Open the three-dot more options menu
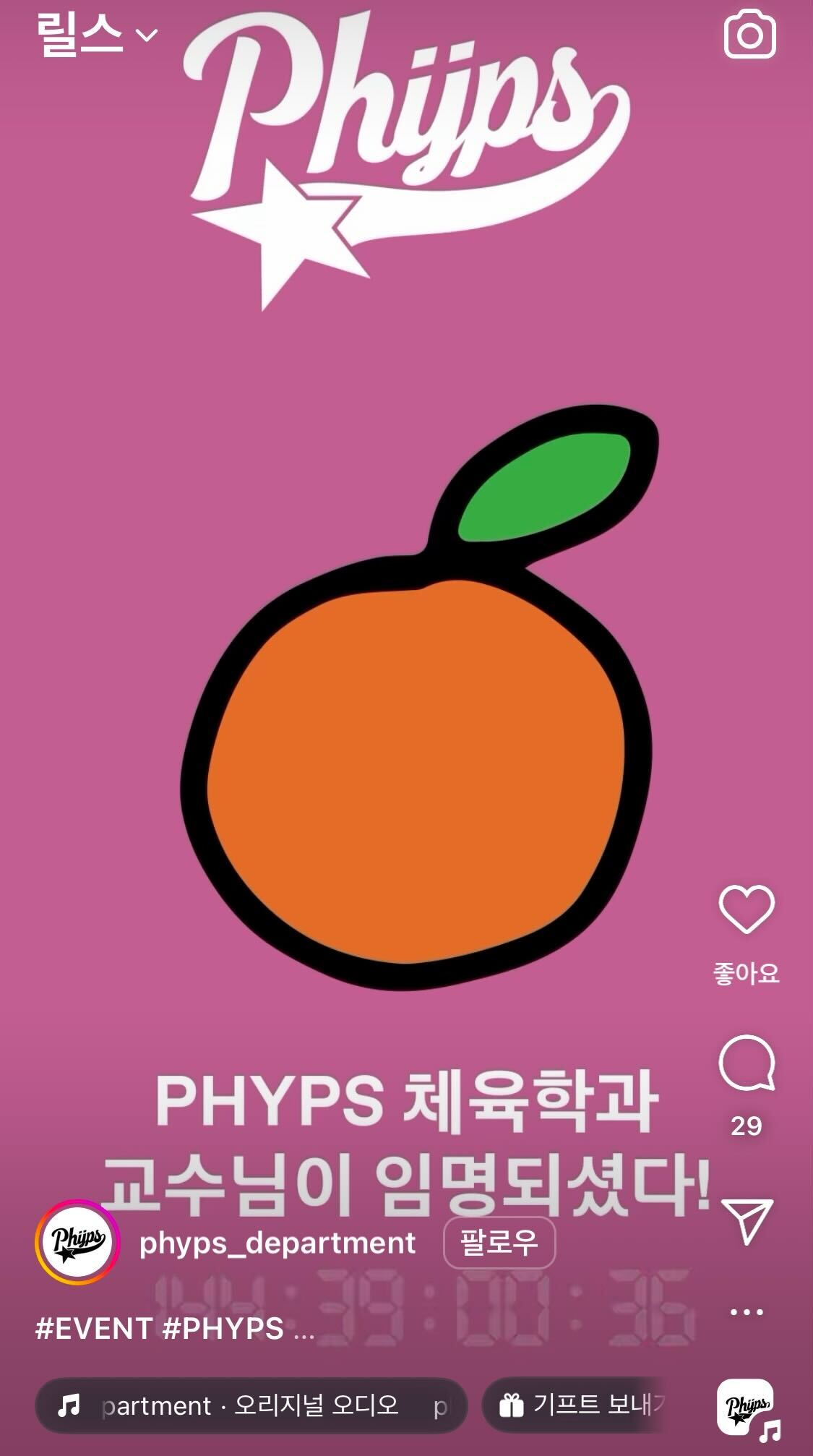813x1456 pixels. (747, 1312)
